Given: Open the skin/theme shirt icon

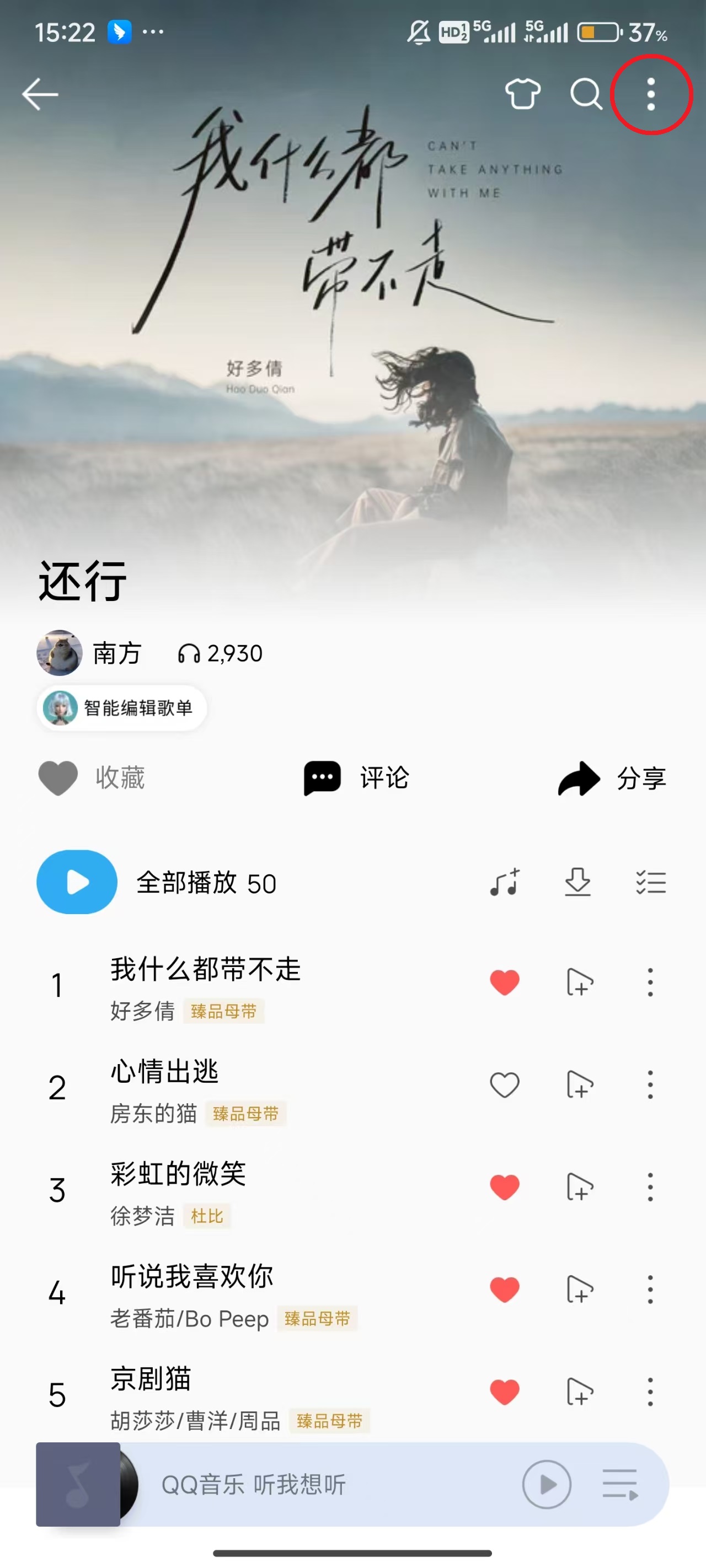Looking at the screenshot, I should pyautogui.click(x=523, y=94).
